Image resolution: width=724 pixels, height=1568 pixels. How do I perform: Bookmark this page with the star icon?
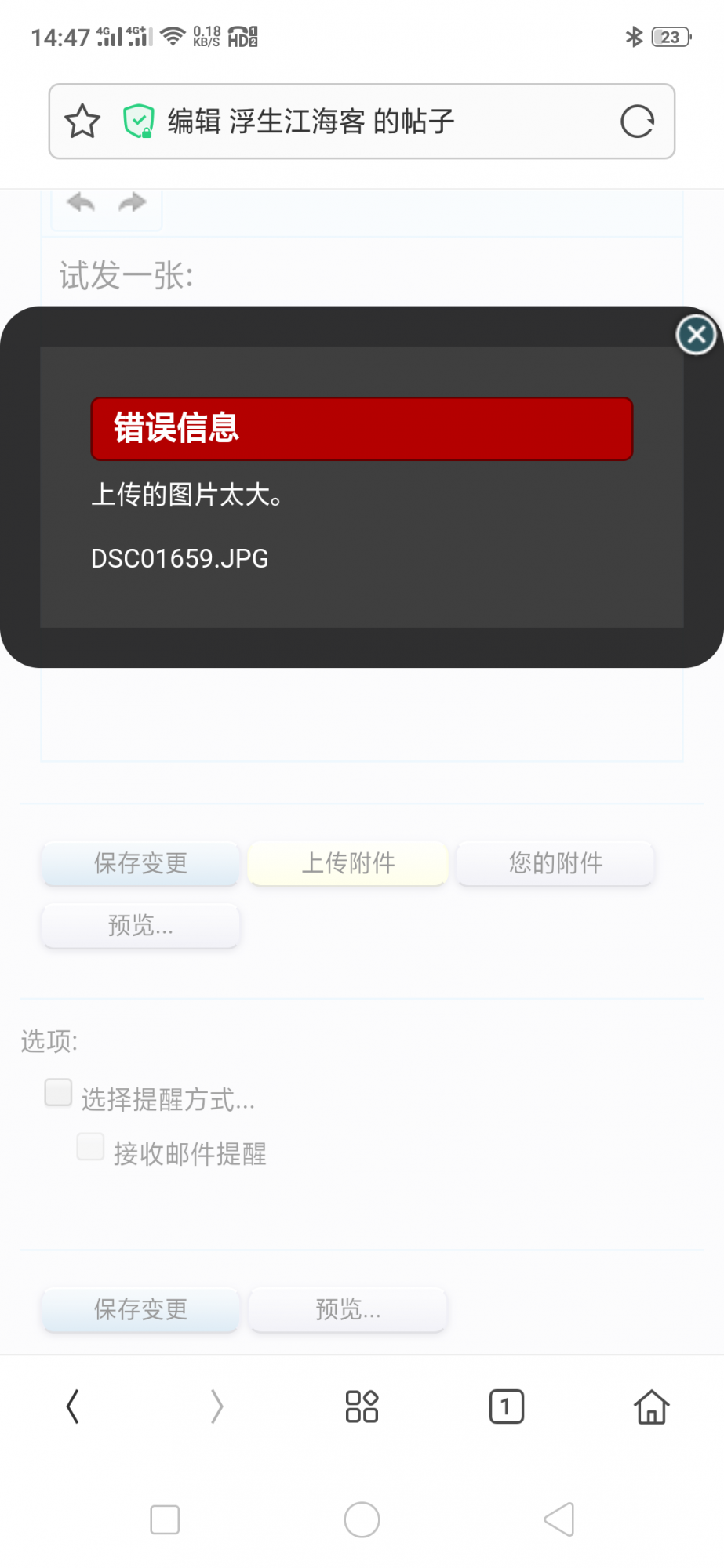click(x=82, y=122)
